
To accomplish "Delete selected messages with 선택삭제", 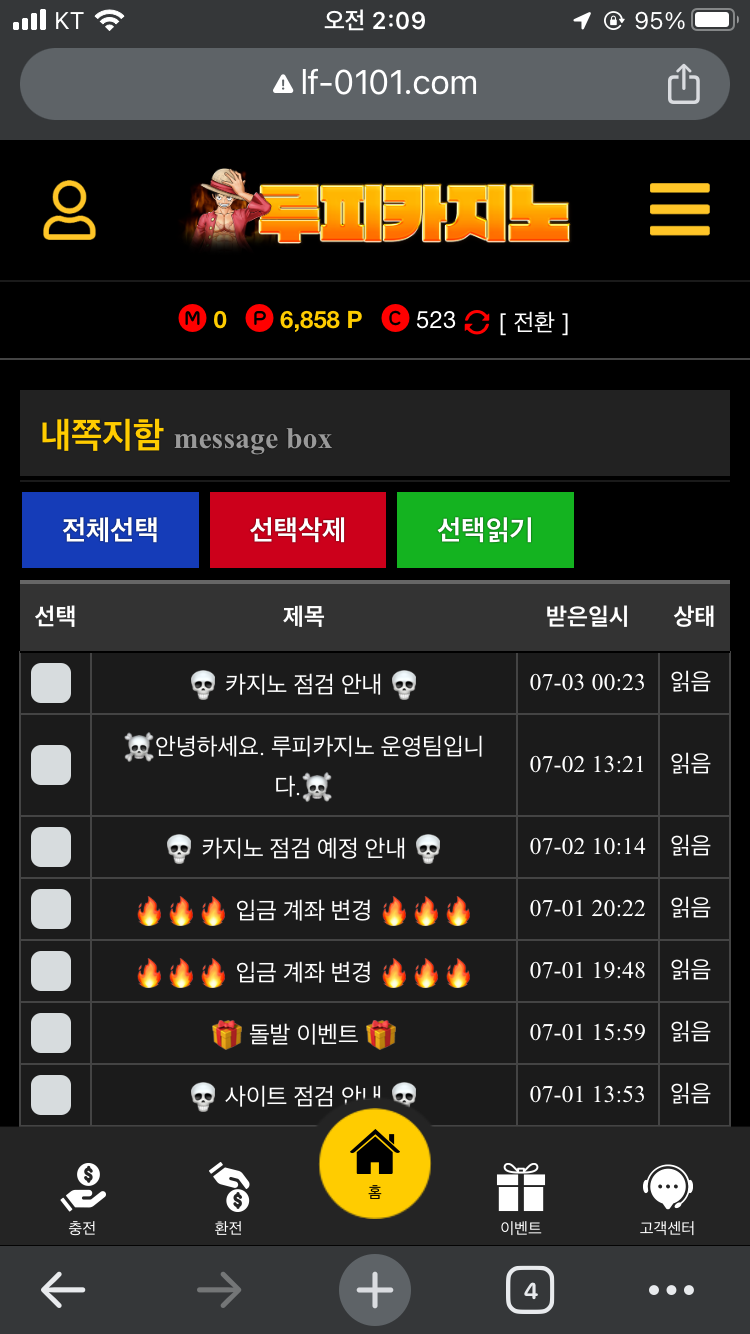I will (x=297, y=530).
